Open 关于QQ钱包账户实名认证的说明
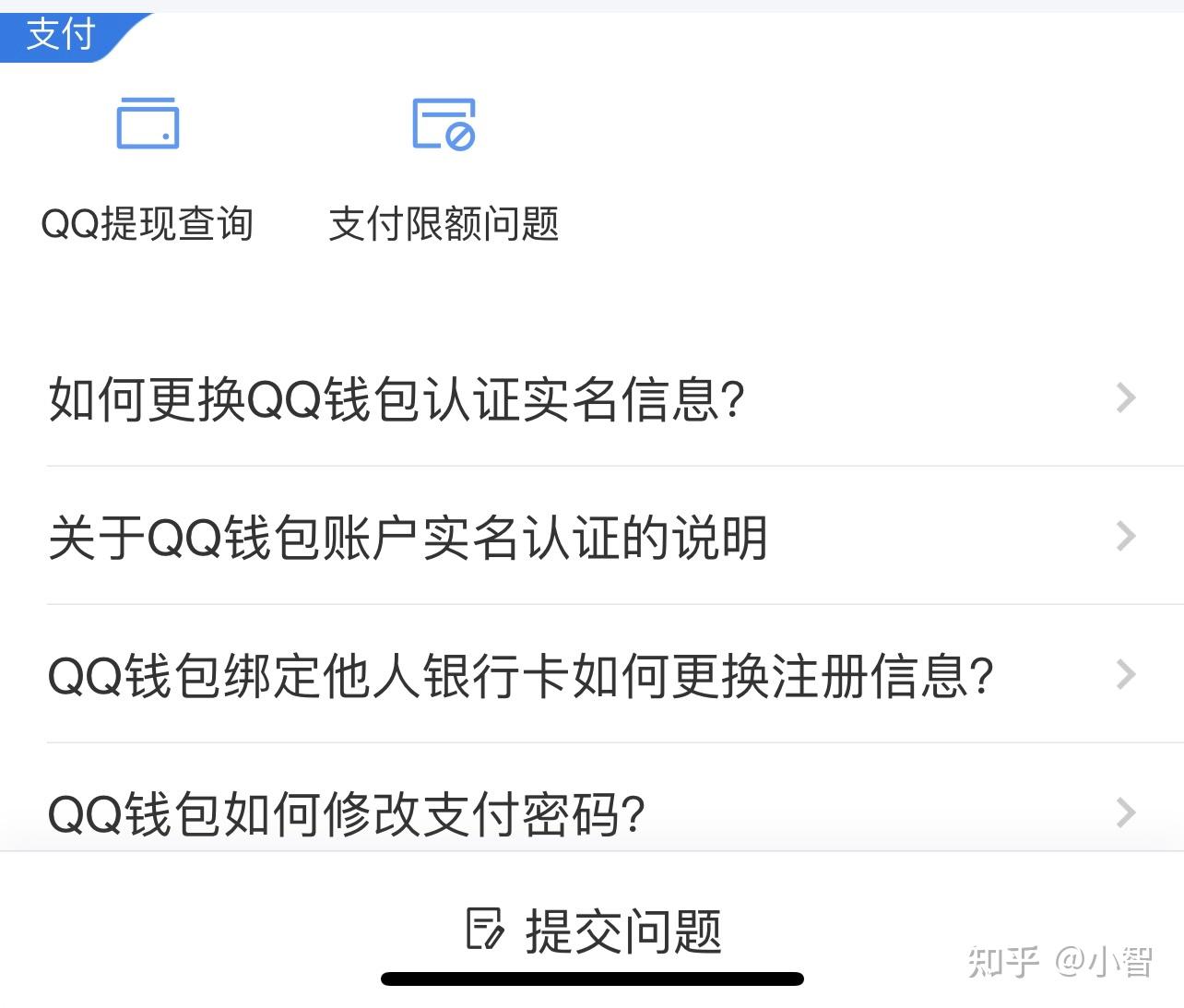The height and width of the screenshot is (1008, 1184). (x=590, y=537)
